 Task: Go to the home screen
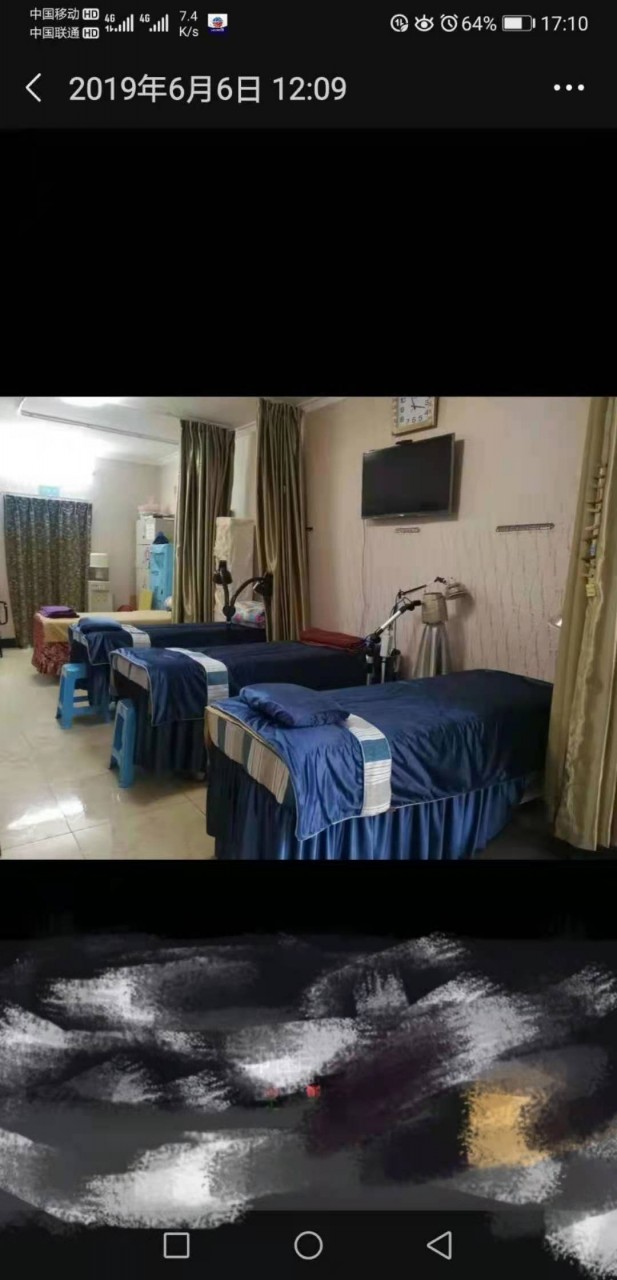[x=308, y=1245]
